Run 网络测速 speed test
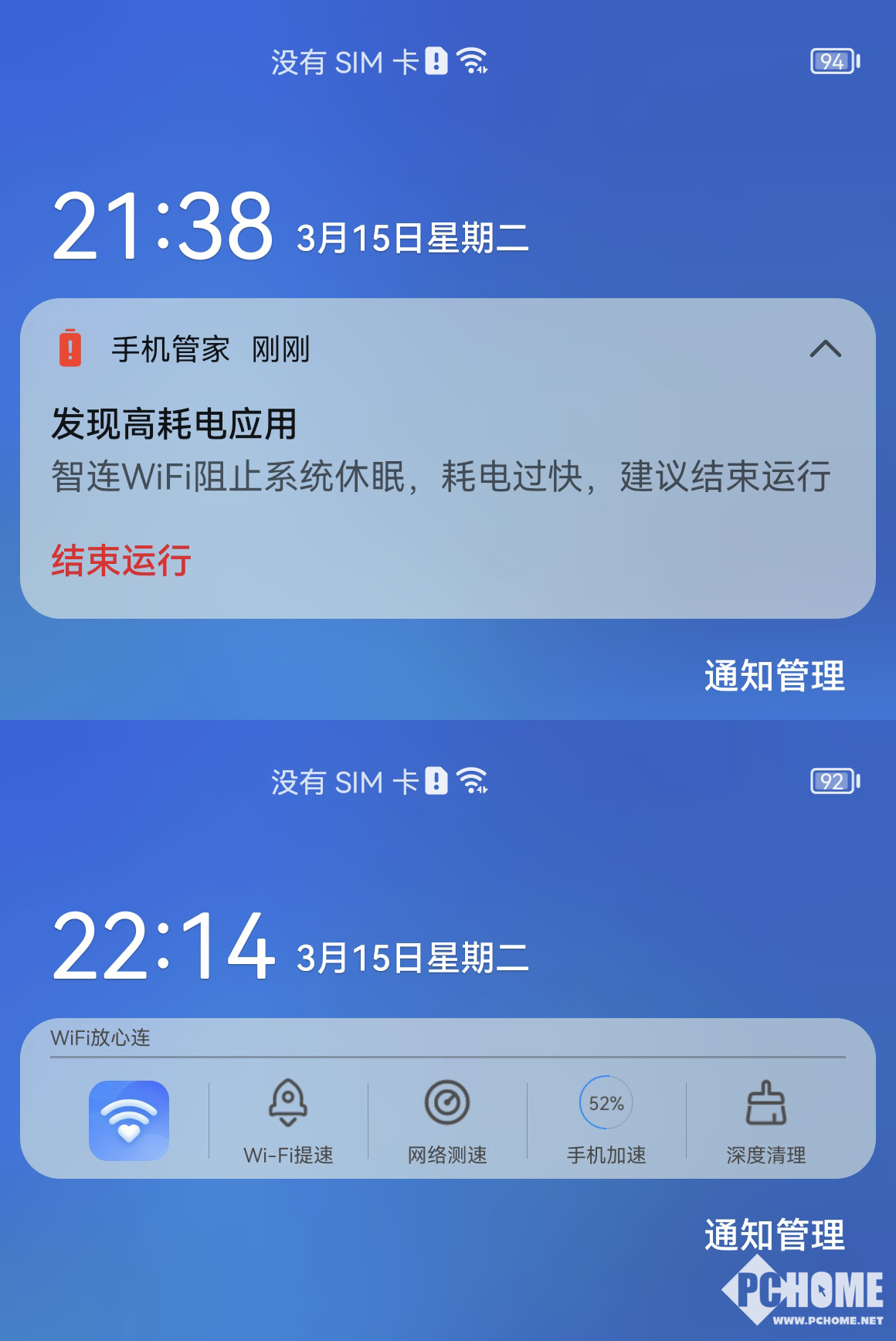This screenshot has height=1341, width=896. tap(447, 1120)
